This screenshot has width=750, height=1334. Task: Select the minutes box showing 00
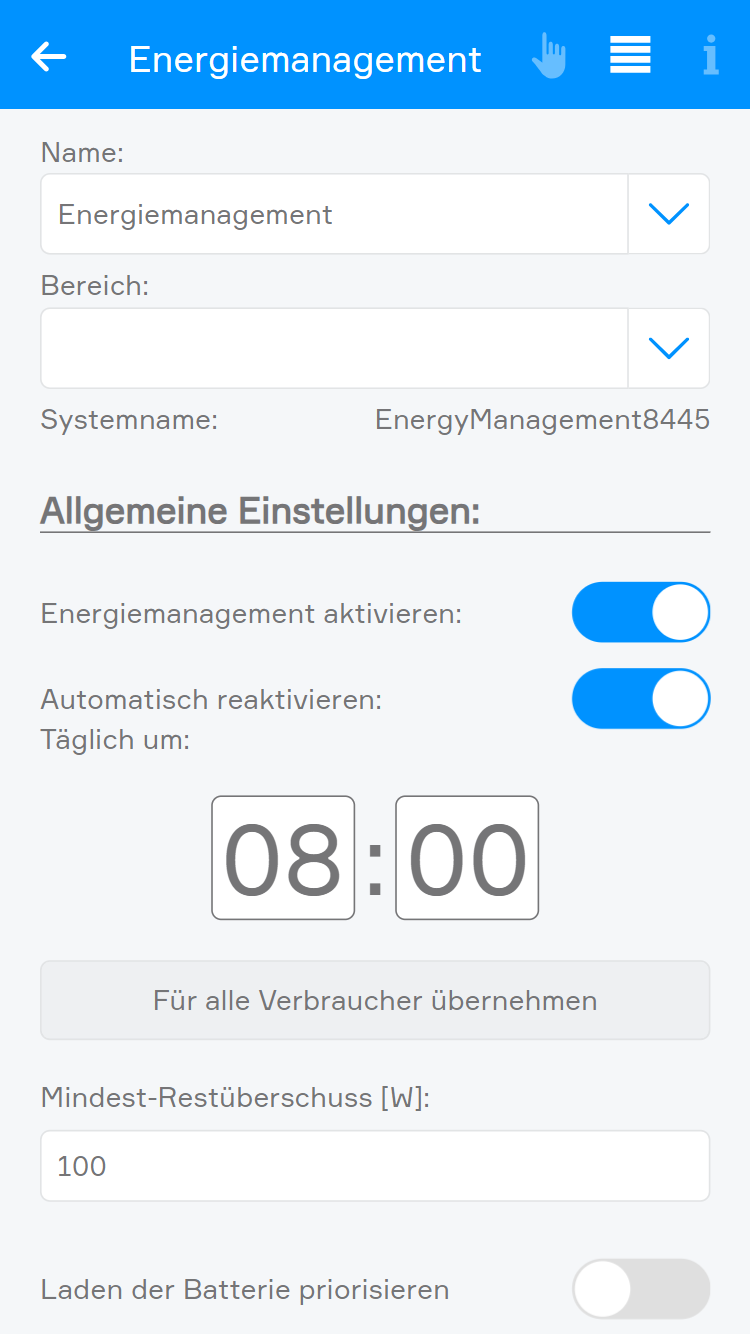click(x=467, y=858)
